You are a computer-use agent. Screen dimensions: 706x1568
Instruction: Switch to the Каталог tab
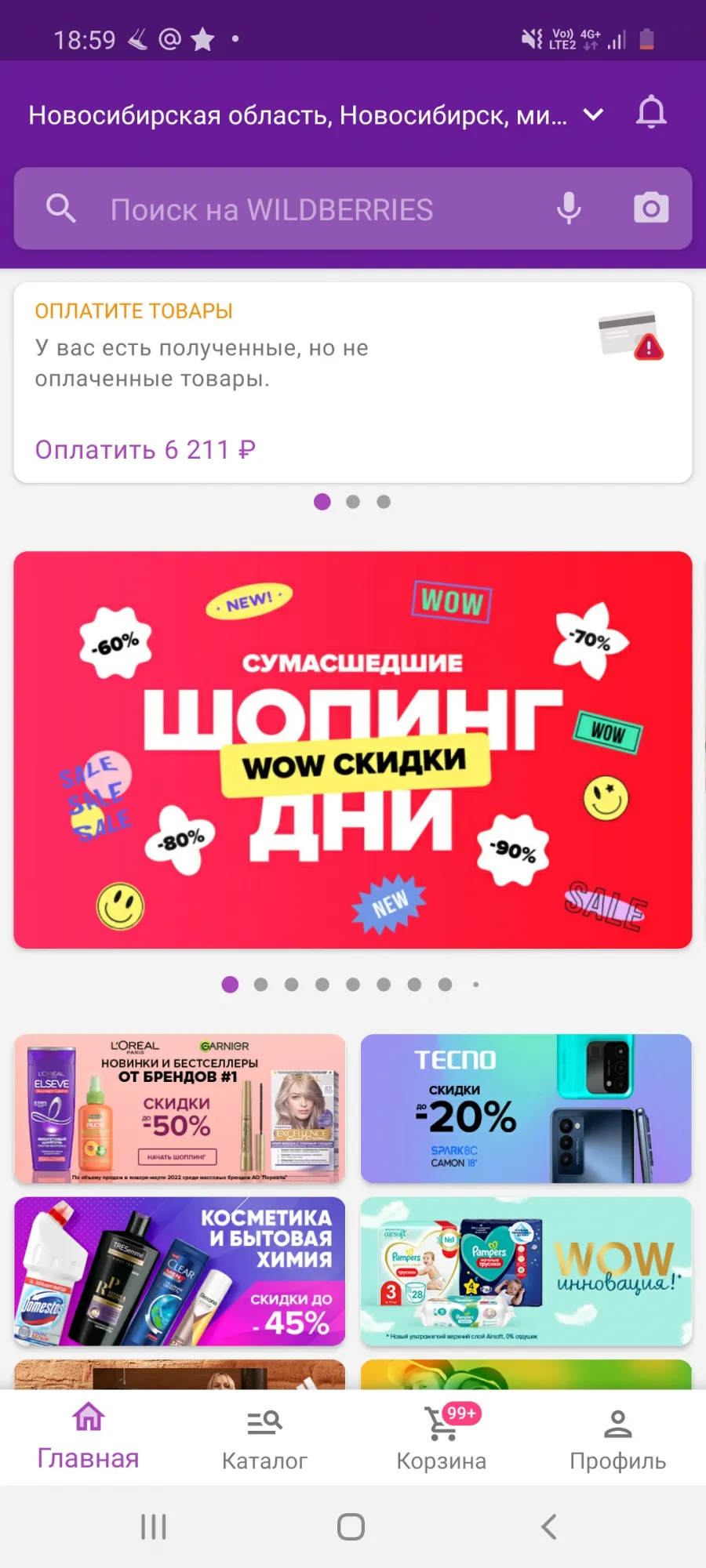[264, 1439]
